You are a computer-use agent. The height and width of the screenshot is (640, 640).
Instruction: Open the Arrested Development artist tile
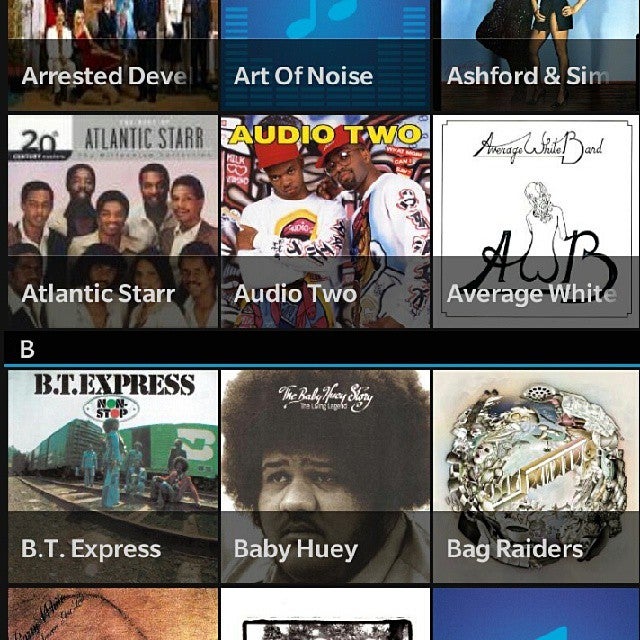tap(112, 55)
